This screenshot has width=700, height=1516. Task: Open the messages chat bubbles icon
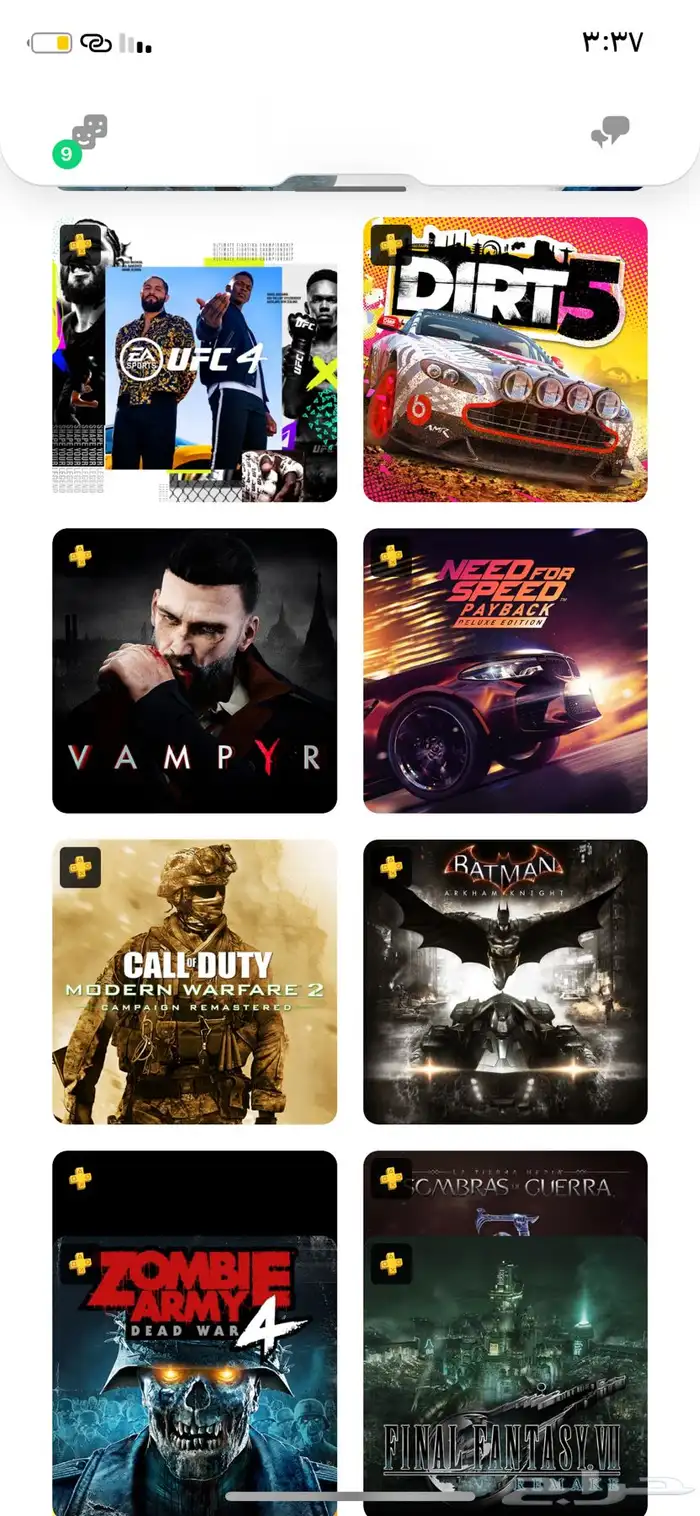point(610,132)
